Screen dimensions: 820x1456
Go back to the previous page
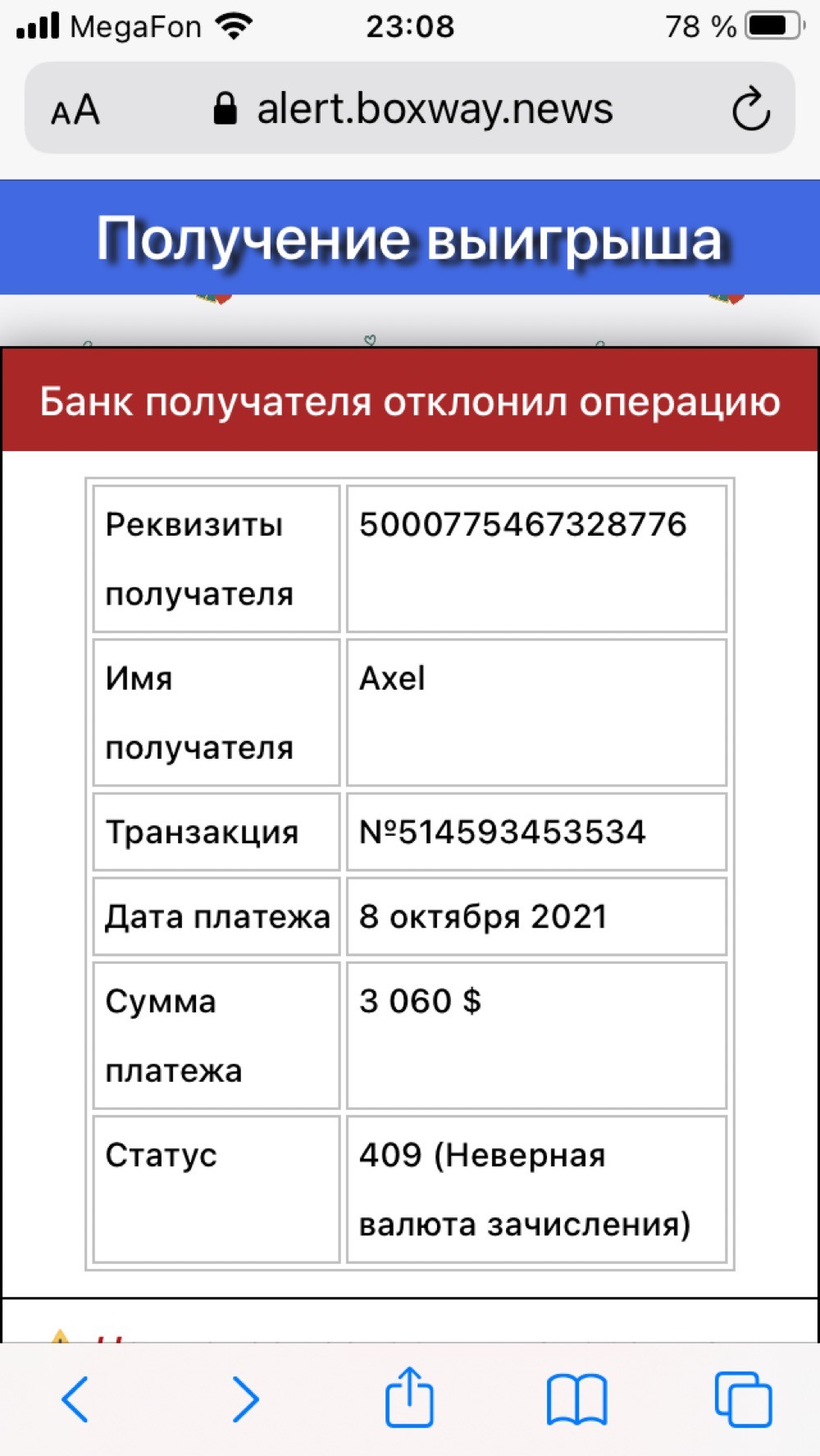pos(75,1399)
